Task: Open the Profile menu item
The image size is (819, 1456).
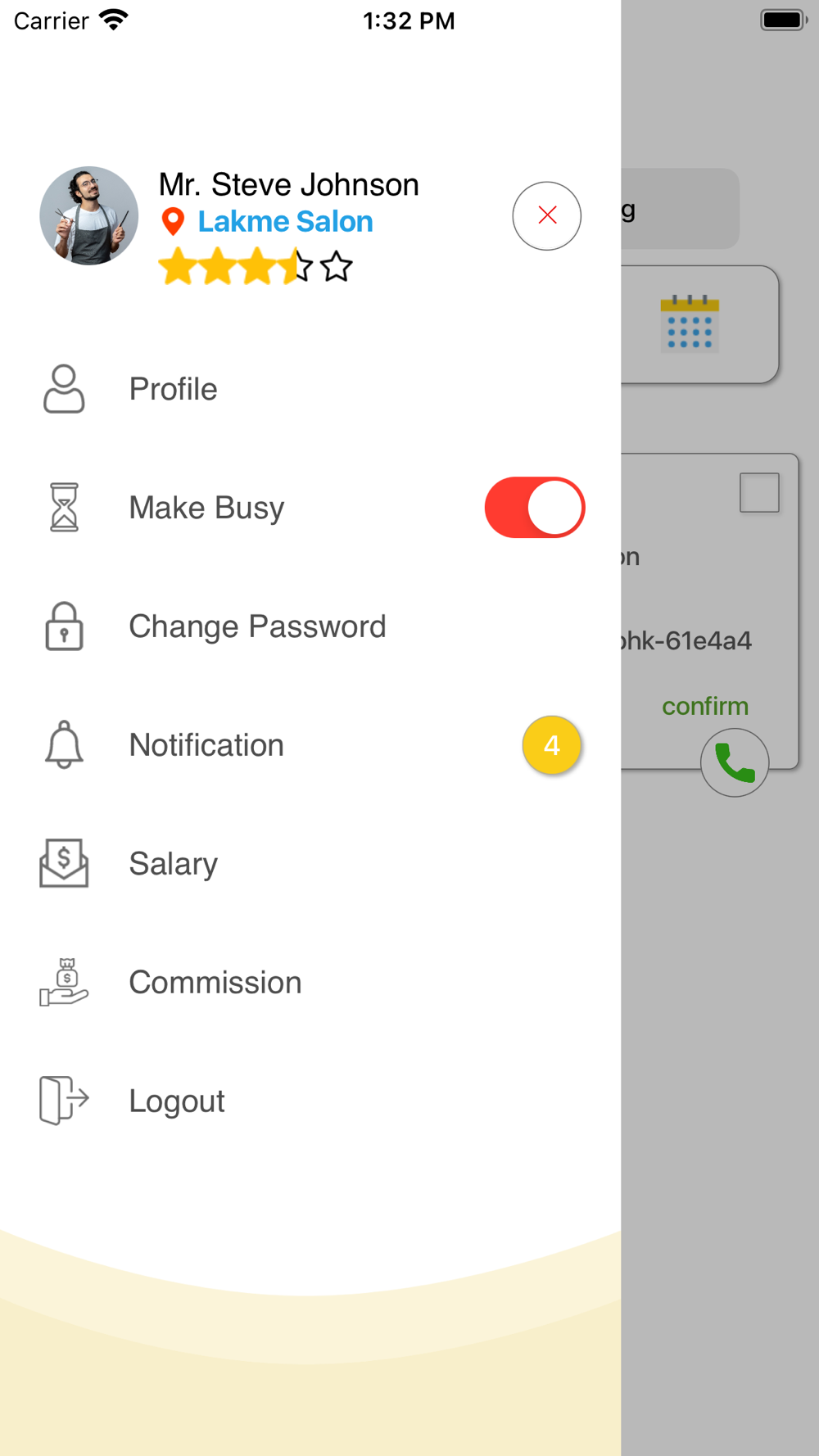Action: pyautogui.click(x=310, y=389)
